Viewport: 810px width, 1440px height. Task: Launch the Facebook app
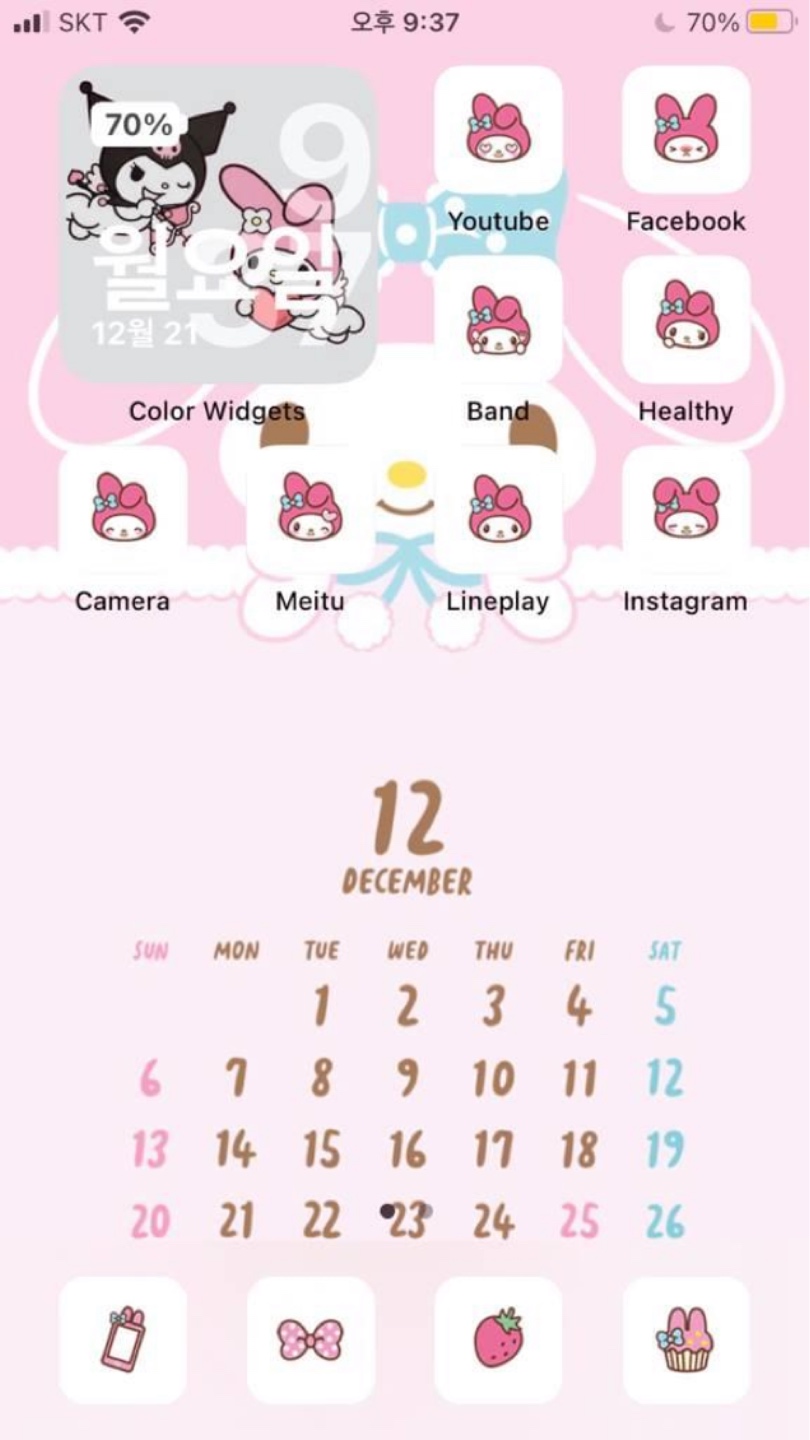686,130
